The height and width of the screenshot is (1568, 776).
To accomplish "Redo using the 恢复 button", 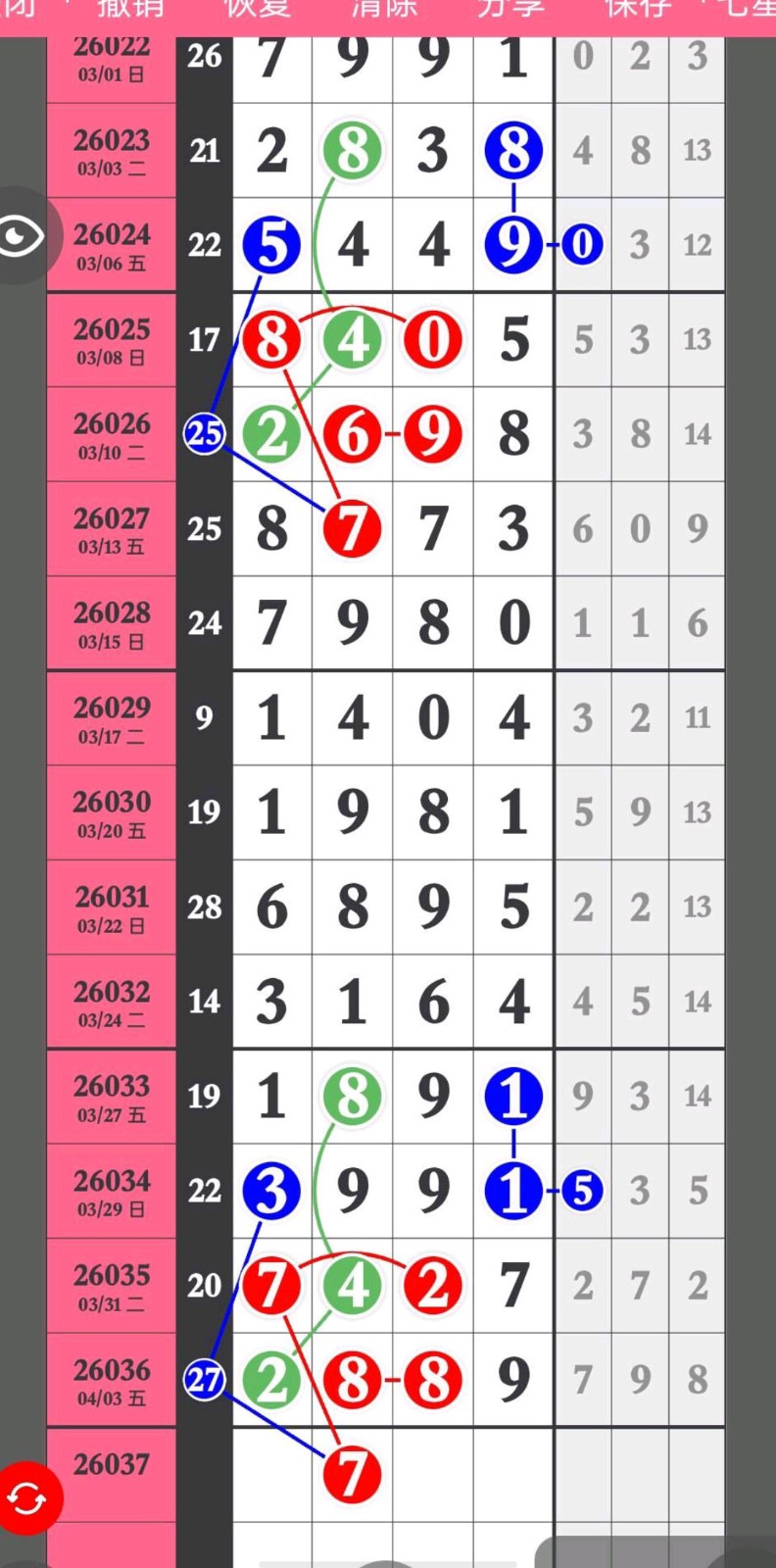I will [x=257, y=10].
